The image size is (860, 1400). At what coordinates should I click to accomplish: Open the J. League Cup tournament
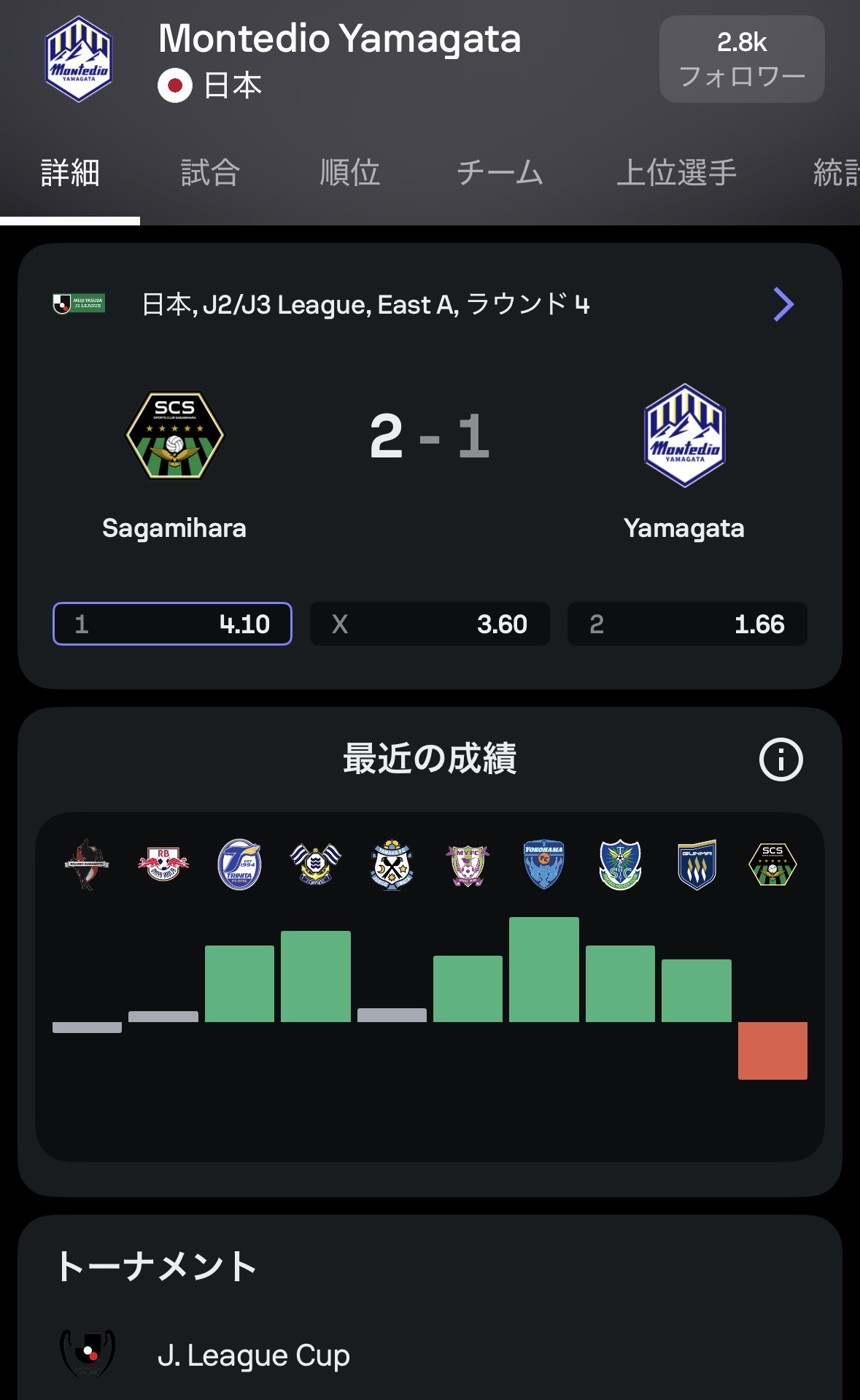[x=254, y=1355]
